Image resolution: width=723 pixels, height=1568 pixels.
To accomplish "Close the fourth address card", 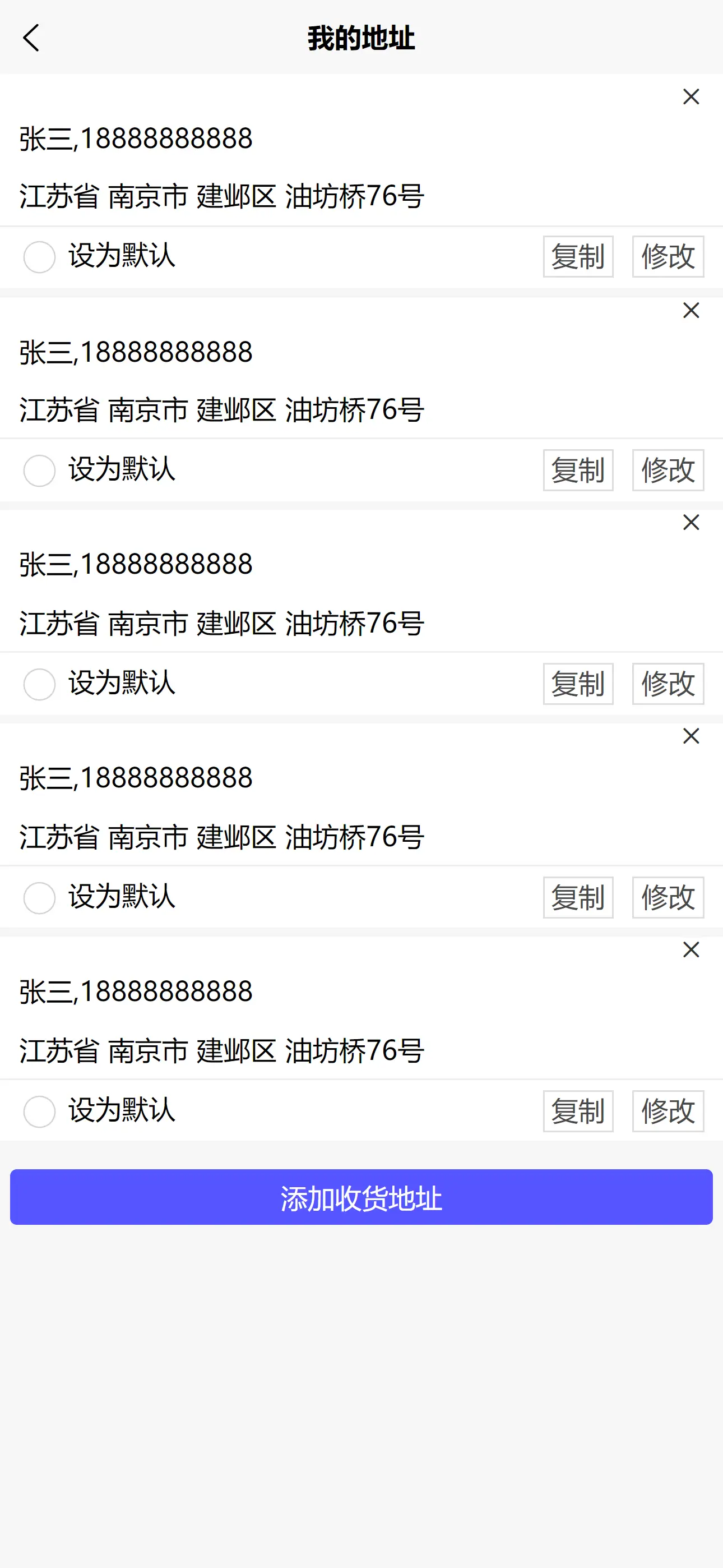I will pyautogui.click(x=690, y=736).
